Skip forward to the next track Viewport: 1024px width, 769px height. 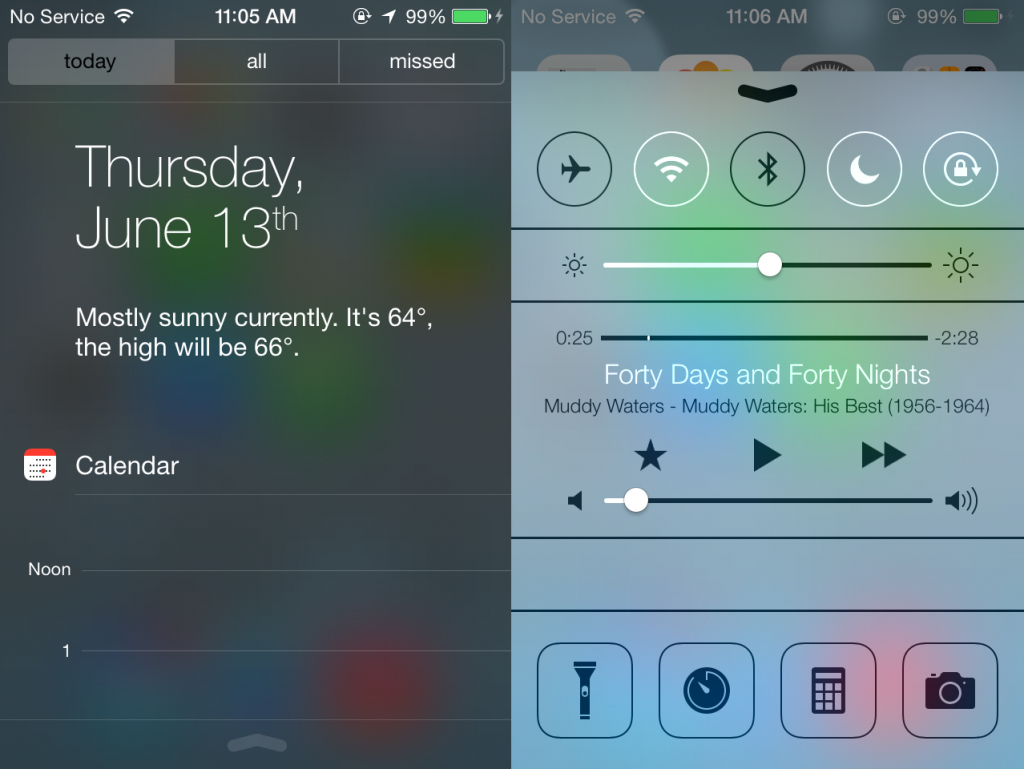coord(883,456)
